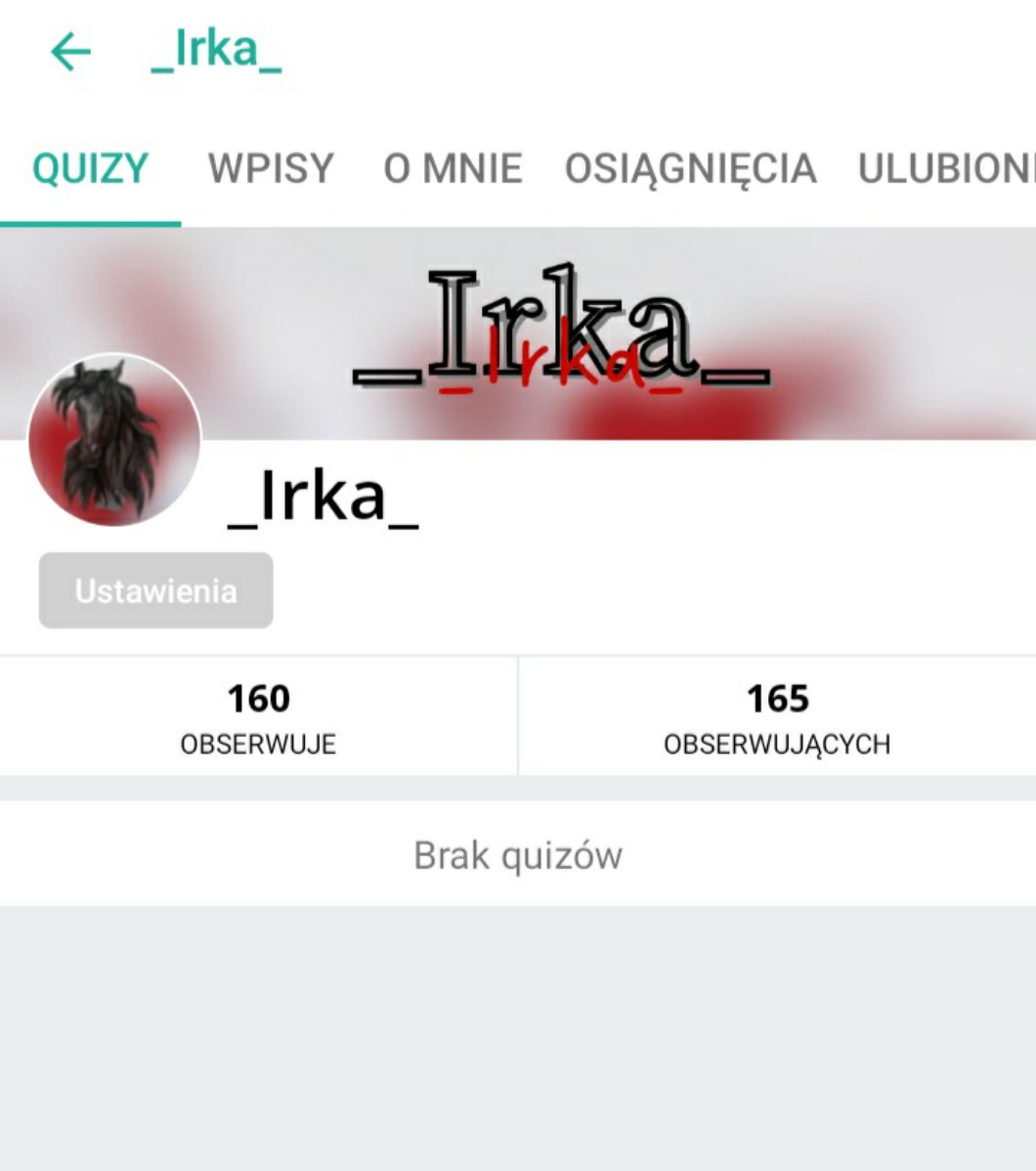The image size is (1036, 1171).
Task: Go back using the arrow icon
Action: pos(71,51)
